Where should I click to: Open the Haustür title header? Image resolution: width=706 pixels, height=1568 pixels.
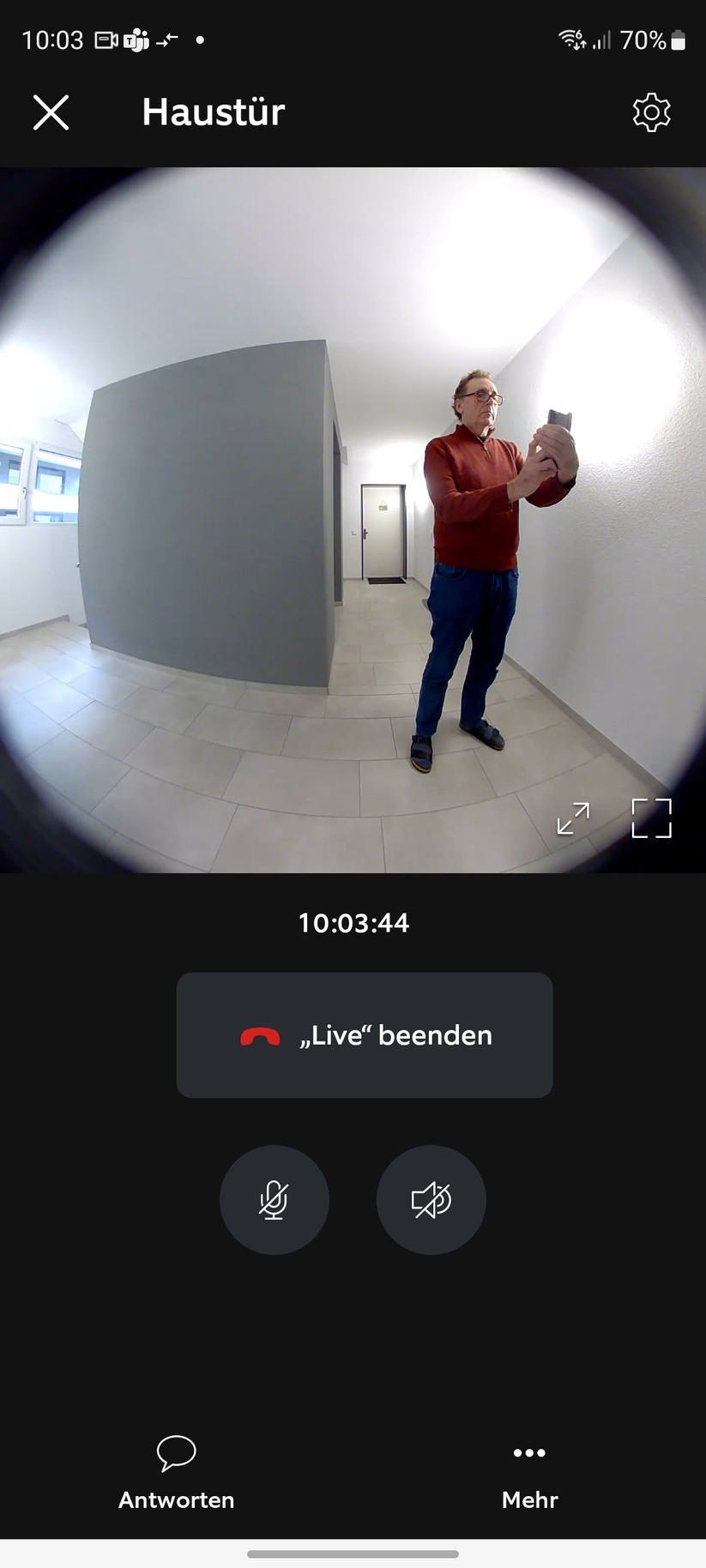[213, 112]
